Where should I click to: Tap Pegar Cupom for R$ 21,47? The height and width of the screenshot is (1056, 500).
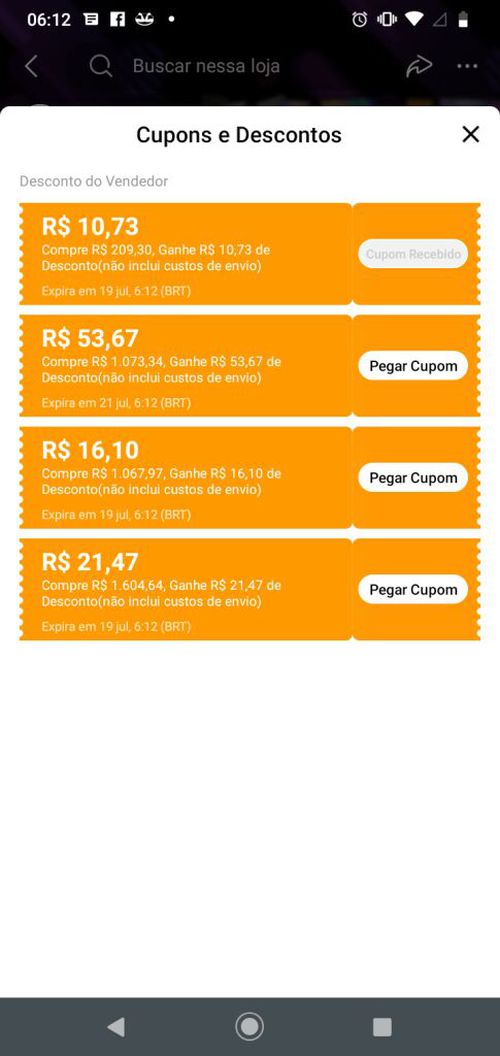pyautogui.click(x=413, y=589)
